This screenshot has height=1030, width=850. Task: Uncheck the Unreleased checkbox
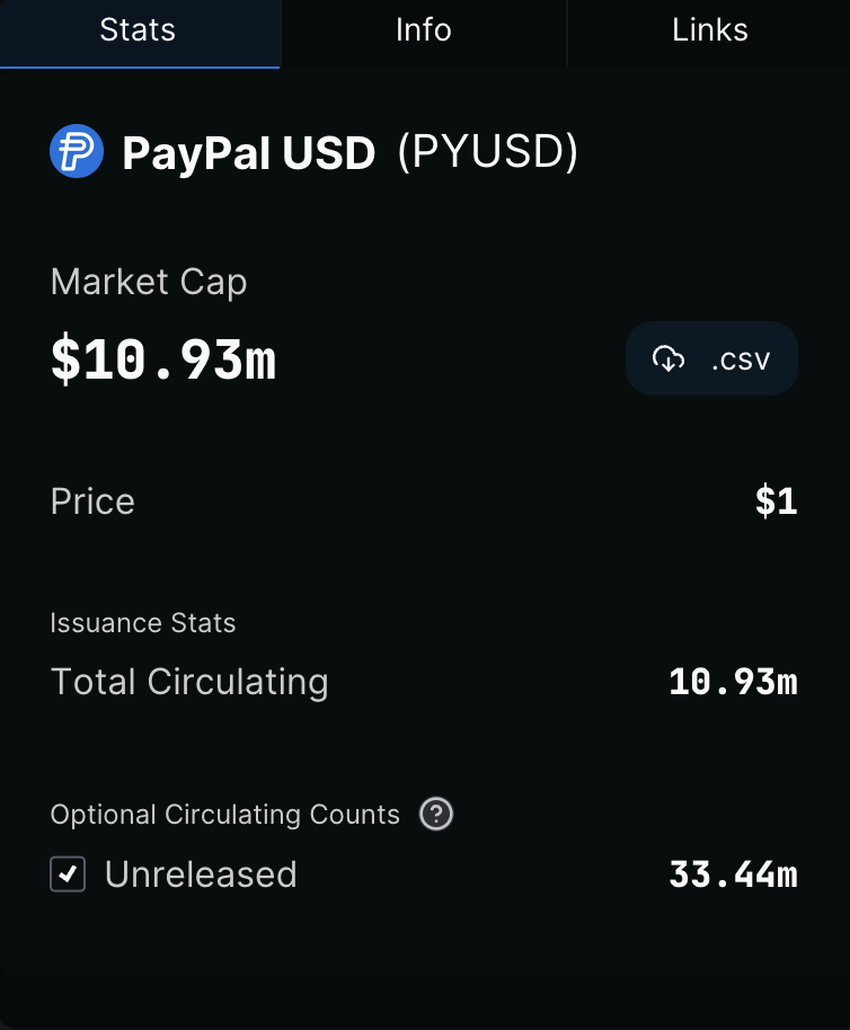pos(68,875)
